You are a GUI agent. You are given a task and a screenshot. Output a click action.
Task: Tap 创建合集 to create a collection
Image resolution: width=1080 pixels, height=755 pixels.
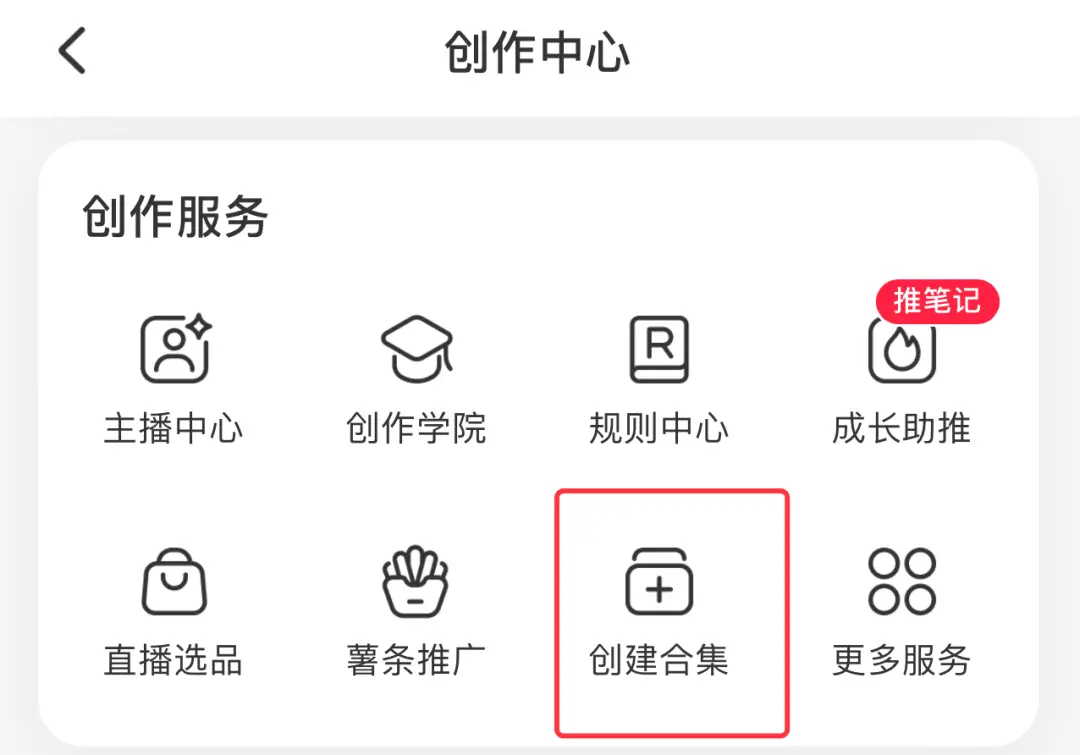(x=660, y=610)
